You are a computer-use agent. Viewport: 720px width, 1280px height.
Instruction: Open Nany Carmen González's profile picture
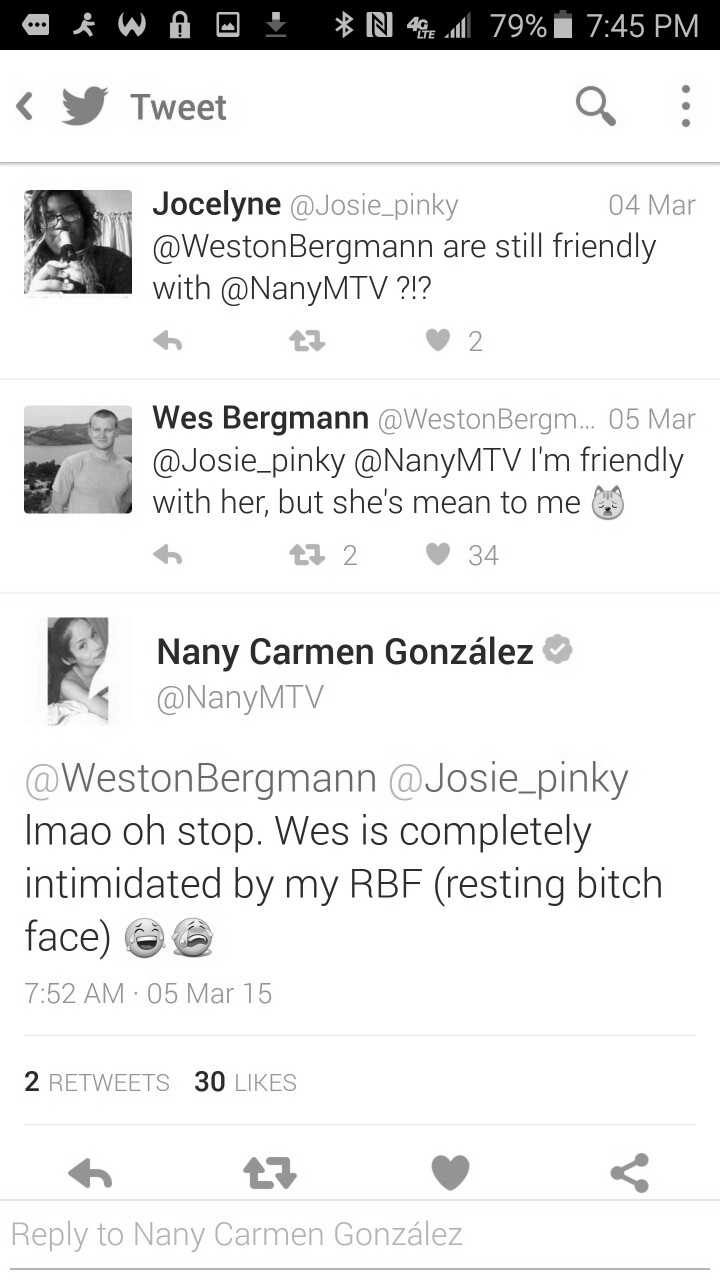coord(78,669)
